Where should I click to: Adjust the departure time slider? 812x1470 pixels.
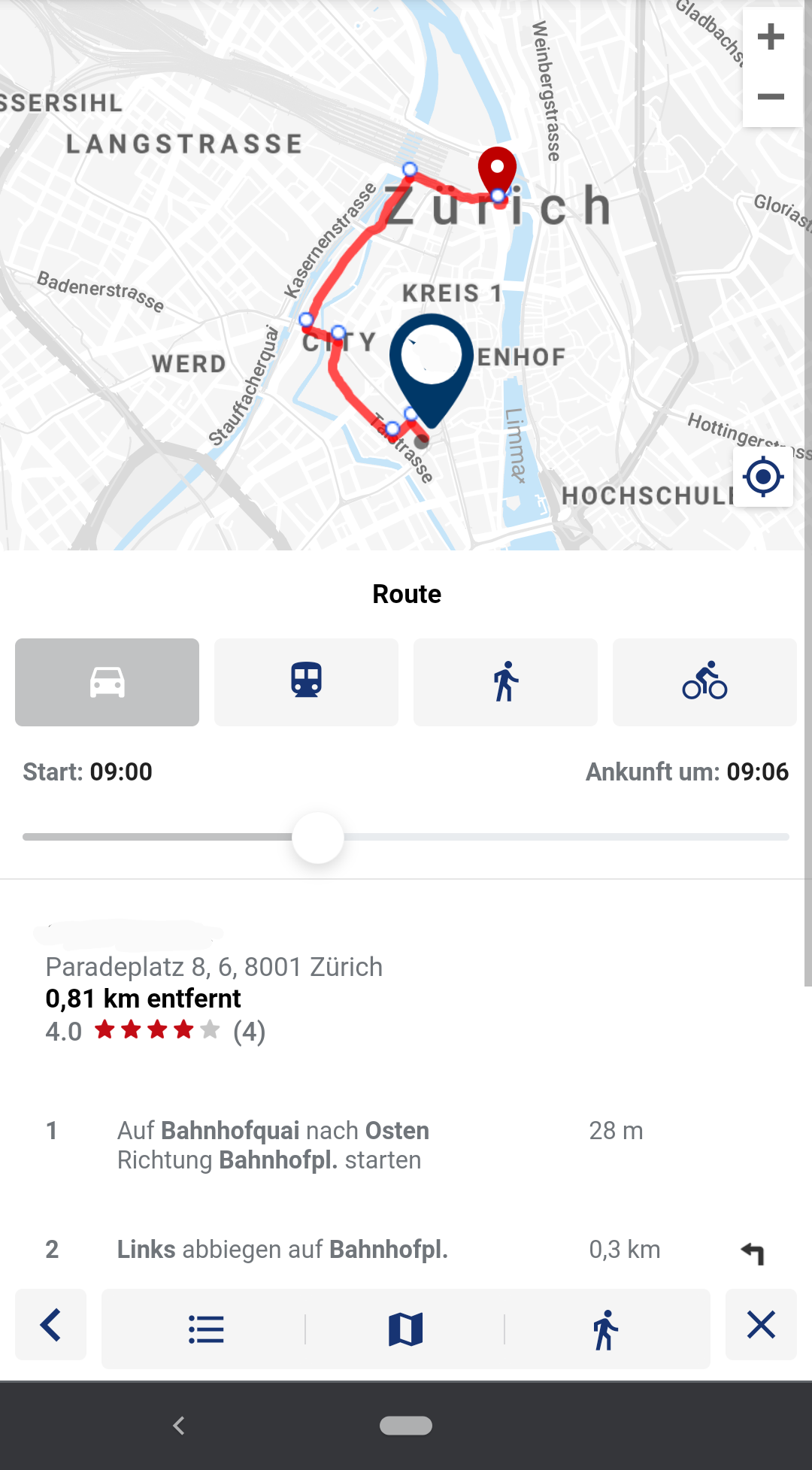tap(317, 837)
